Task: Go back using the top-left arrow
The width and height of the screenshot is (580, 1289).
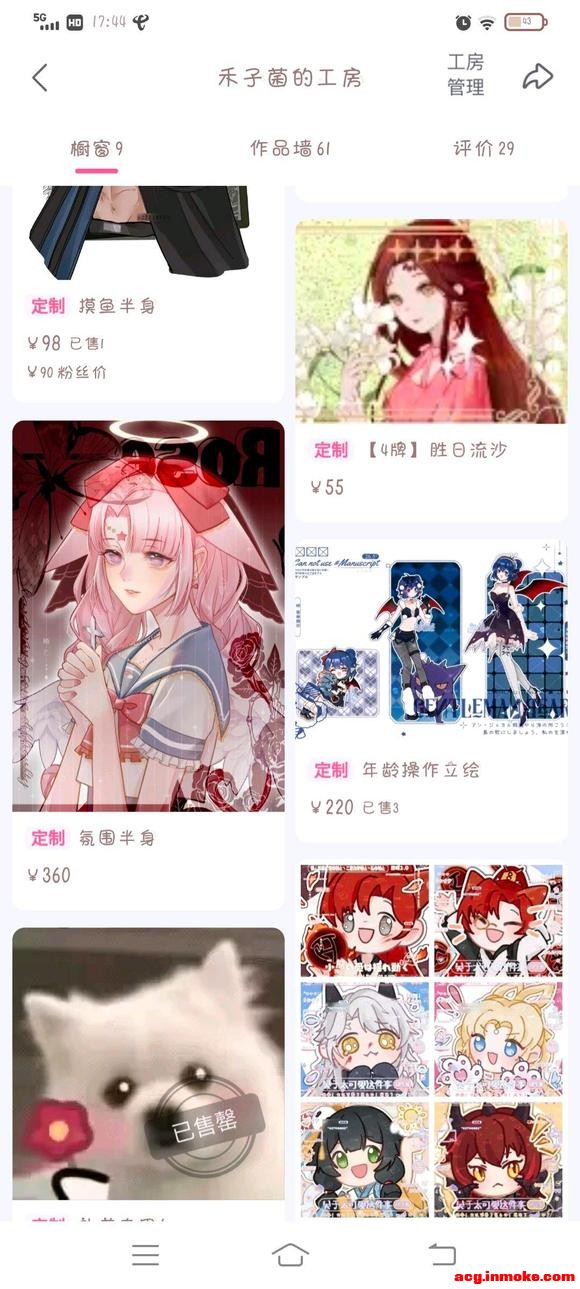Action: point(40,78)
